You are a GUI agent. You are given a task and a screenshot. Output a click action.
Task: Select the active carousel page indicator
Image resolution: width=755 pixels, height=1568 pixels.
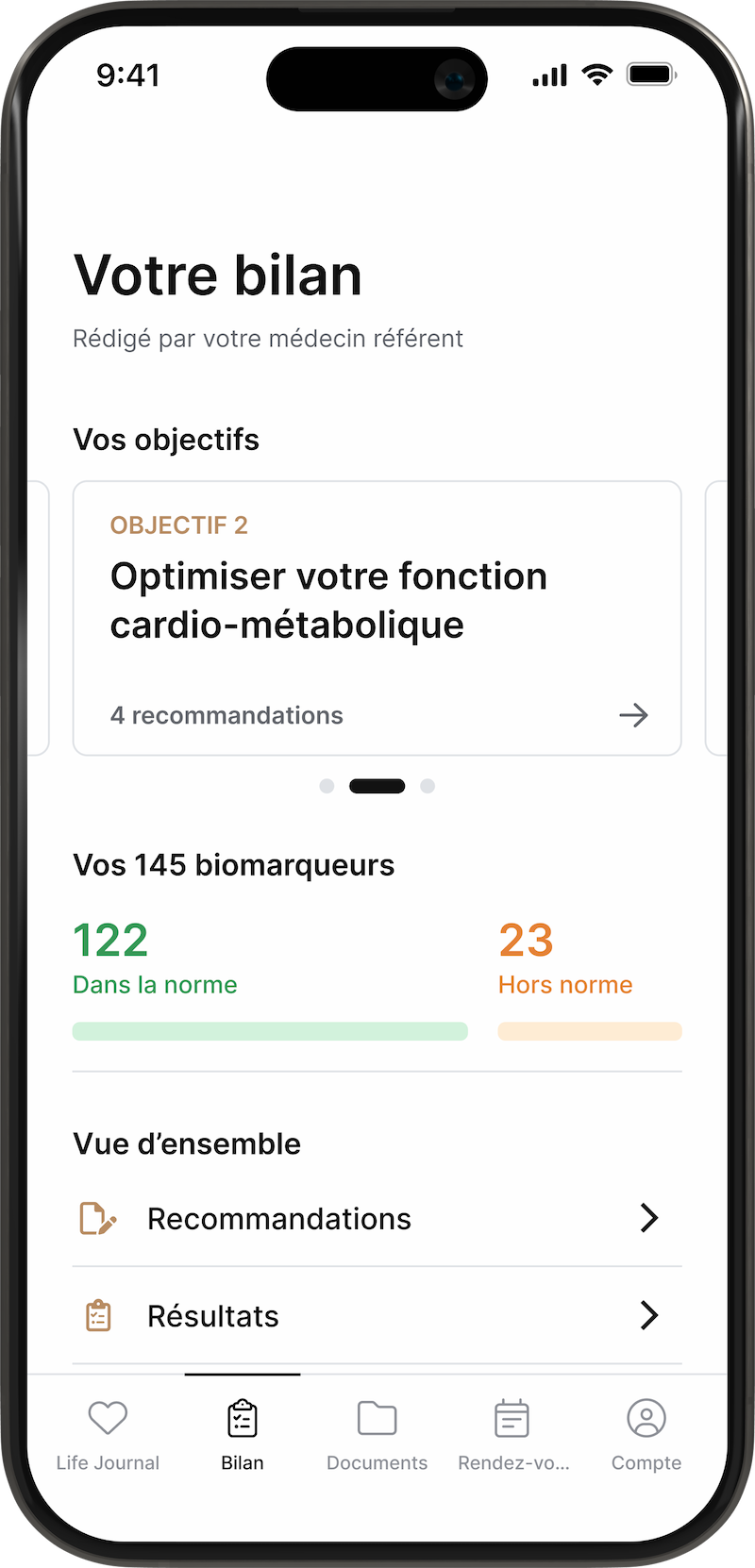(377, 785)
